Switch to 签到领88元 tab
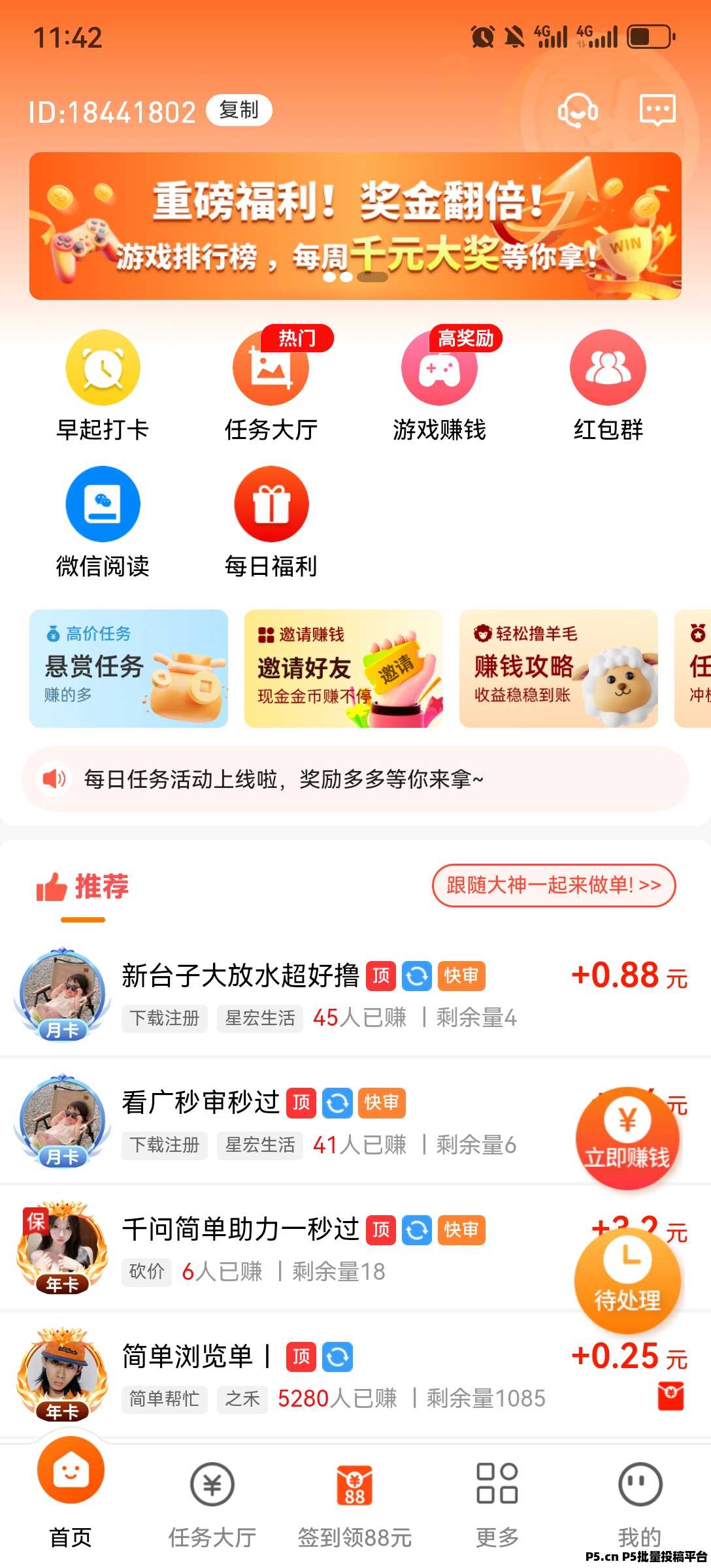Screen dimensions: 711x1568 click(x=354, y=1503)
